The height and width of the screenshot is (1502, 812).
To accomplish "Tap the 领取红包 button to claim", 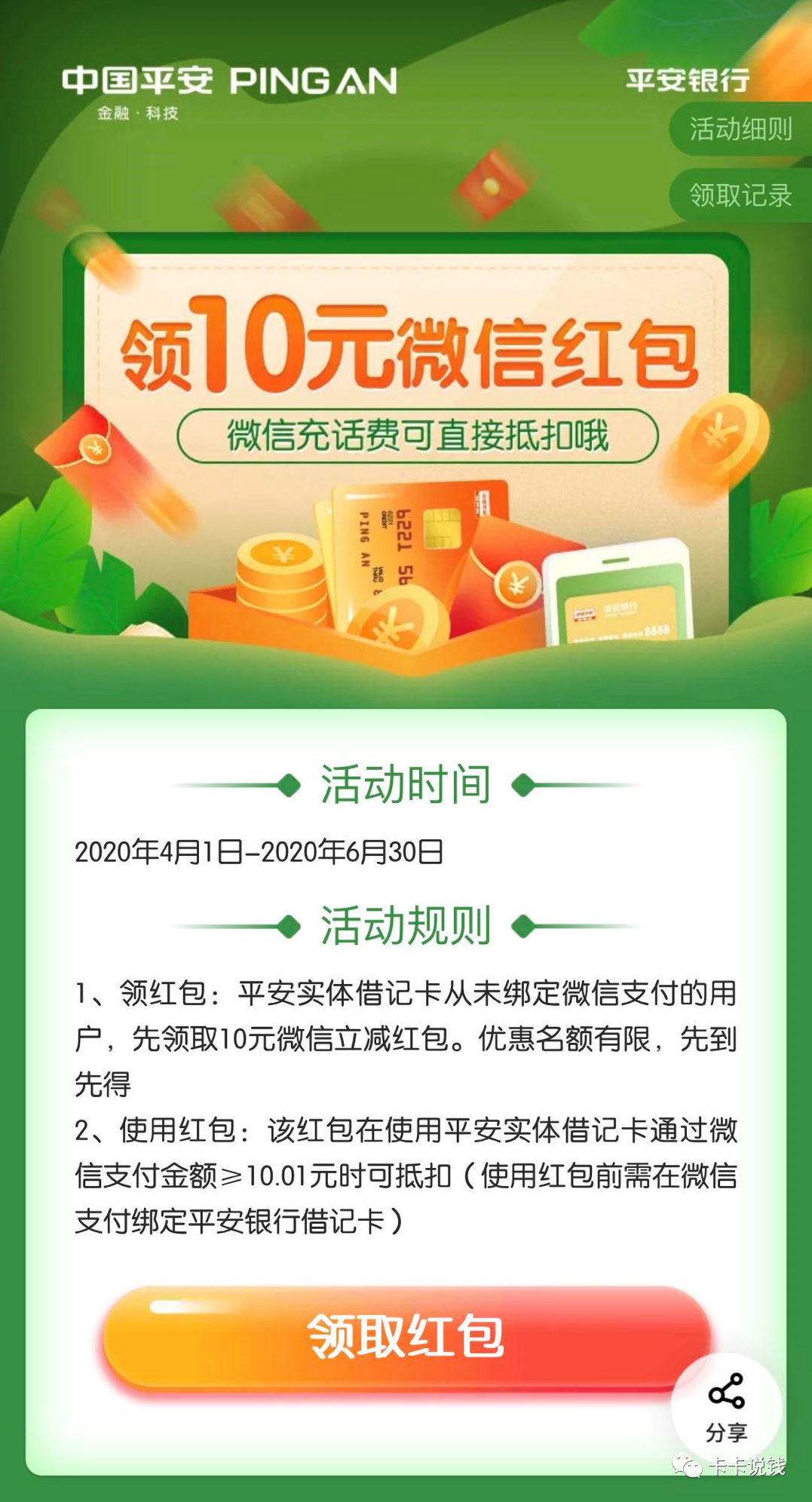I will tap(406, 1335).
